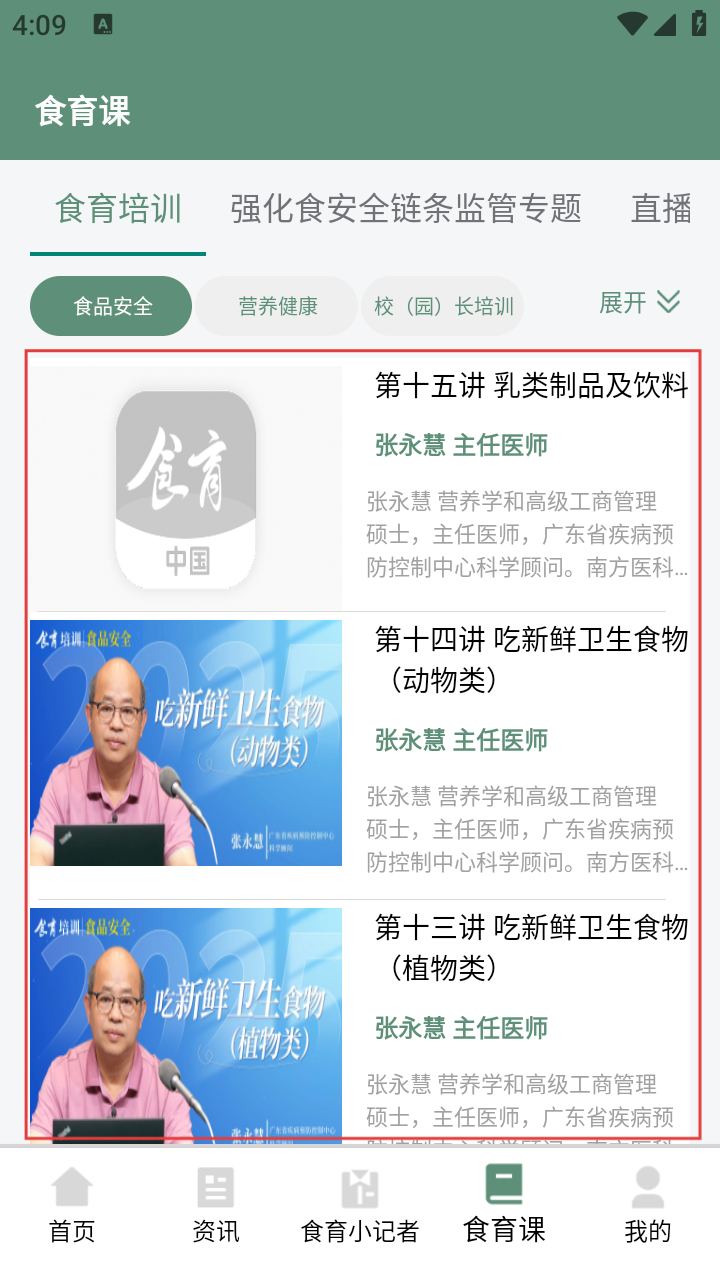Switch to the 食育培训 tab
Screen dimensions: 720x1280
point(118,209)
